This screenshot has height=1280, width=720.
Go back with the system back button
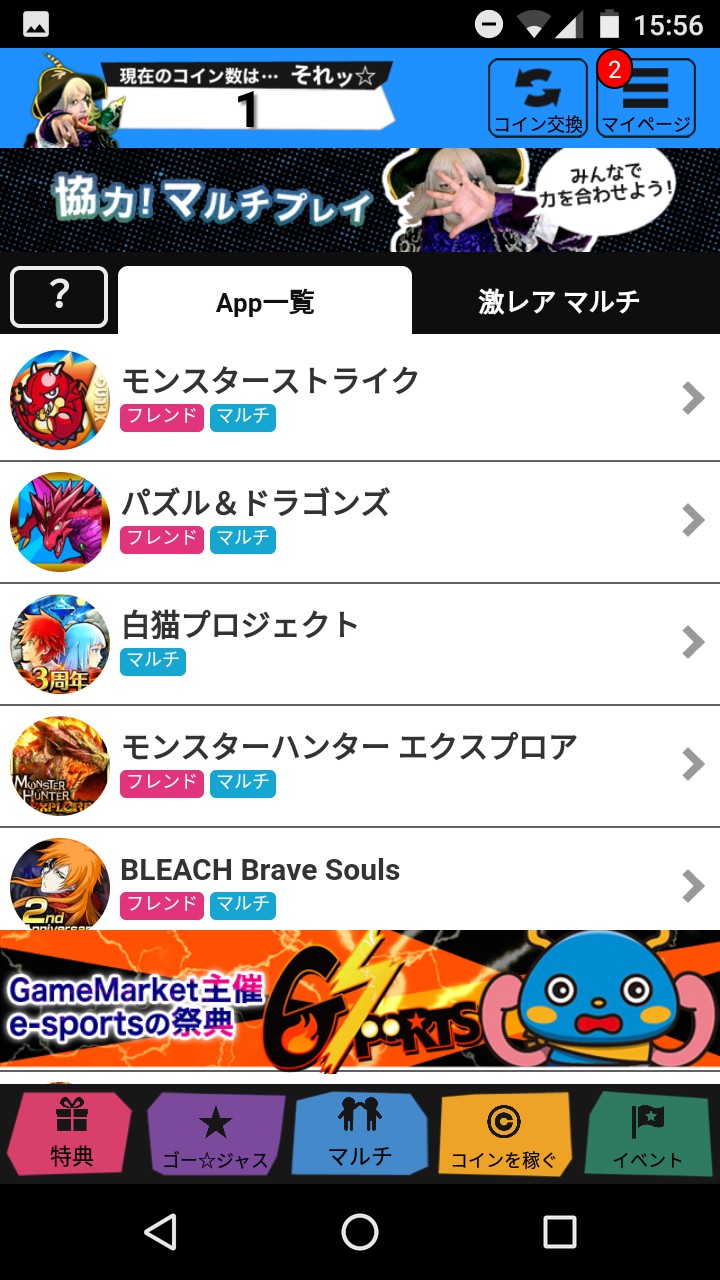point(160,1232)
